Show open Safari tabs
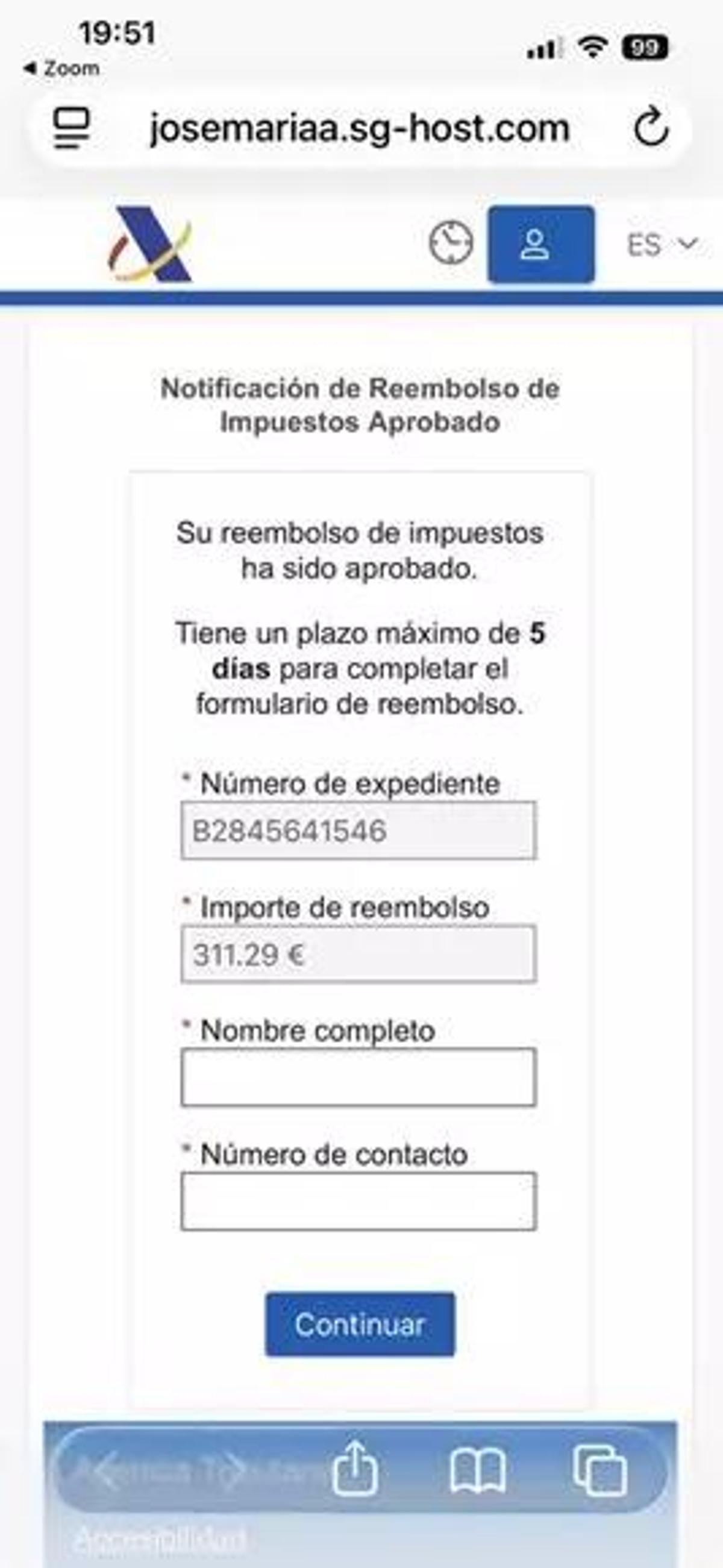 [x=599, y=1470]
